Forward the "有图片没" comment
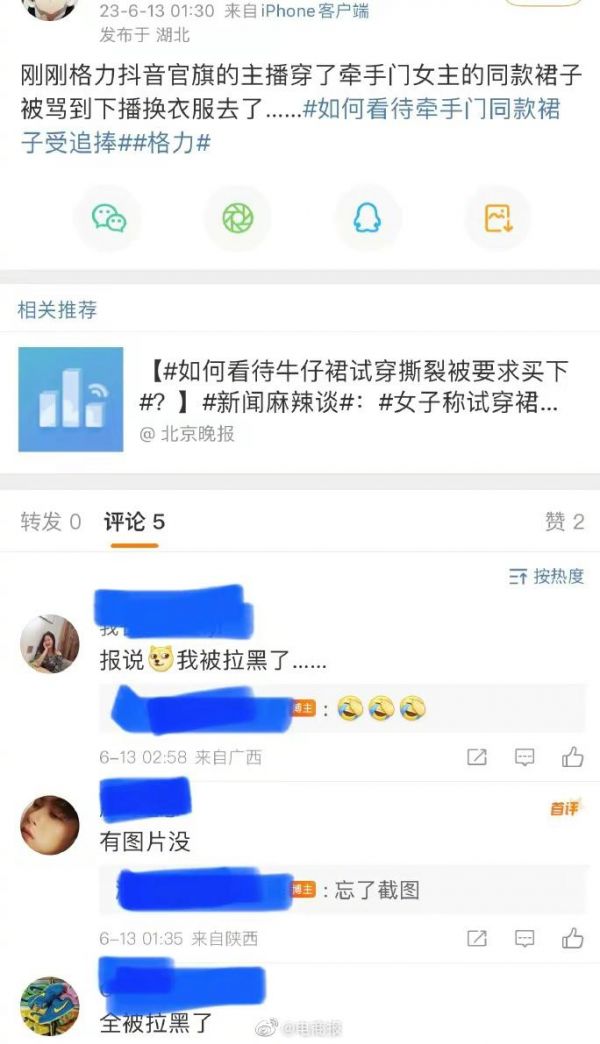Screen dimensions: 600x1044 (x=478, y=938)
